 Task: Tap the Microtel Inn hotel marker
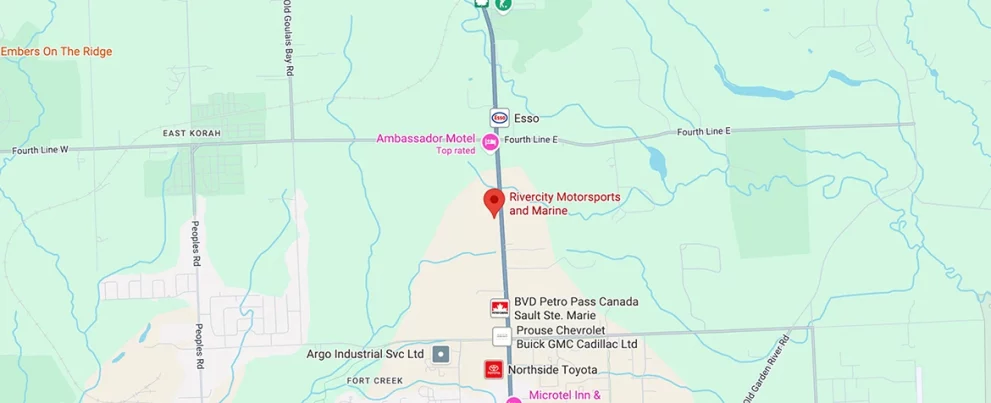click(x=514, y=399)
